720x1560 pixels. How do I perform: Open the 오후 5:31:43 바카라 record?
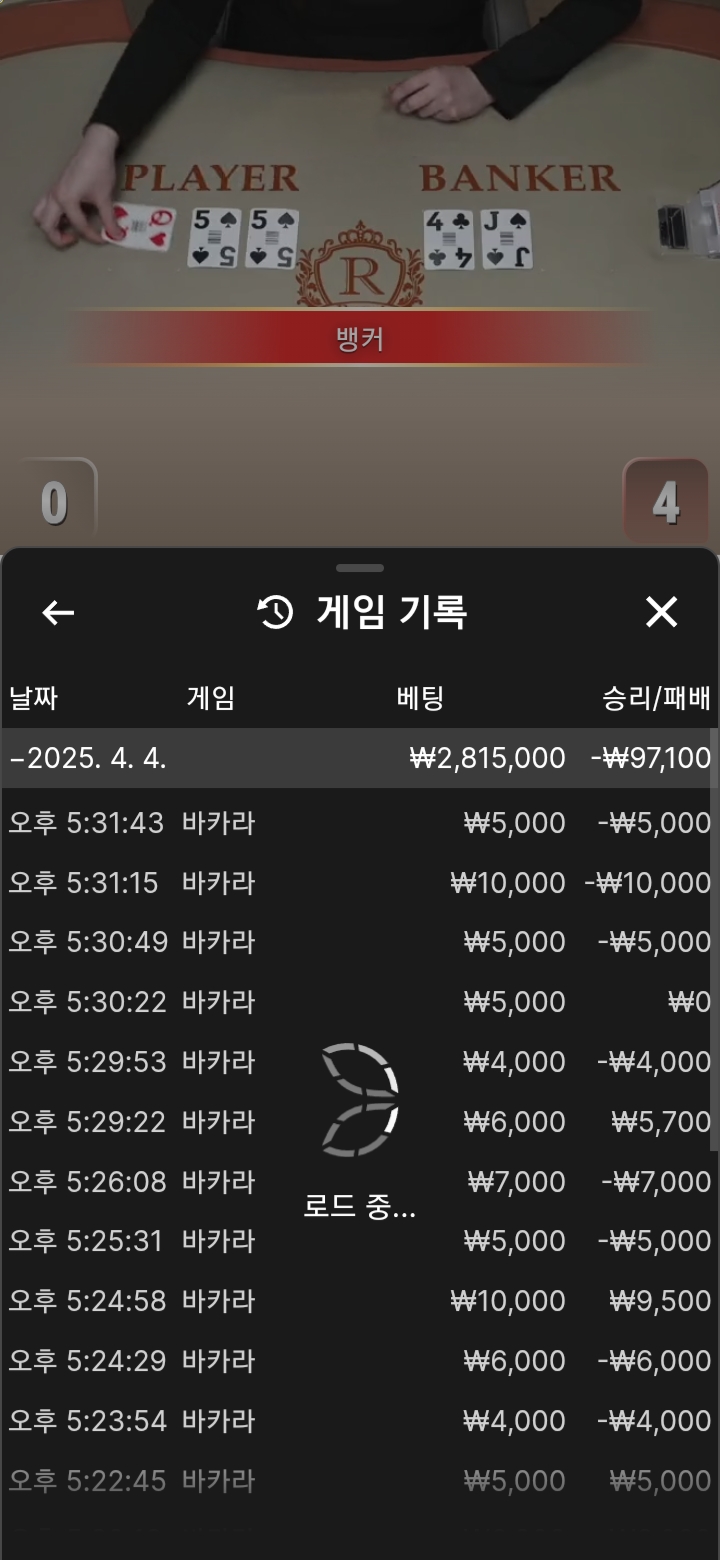coord(358,823)
